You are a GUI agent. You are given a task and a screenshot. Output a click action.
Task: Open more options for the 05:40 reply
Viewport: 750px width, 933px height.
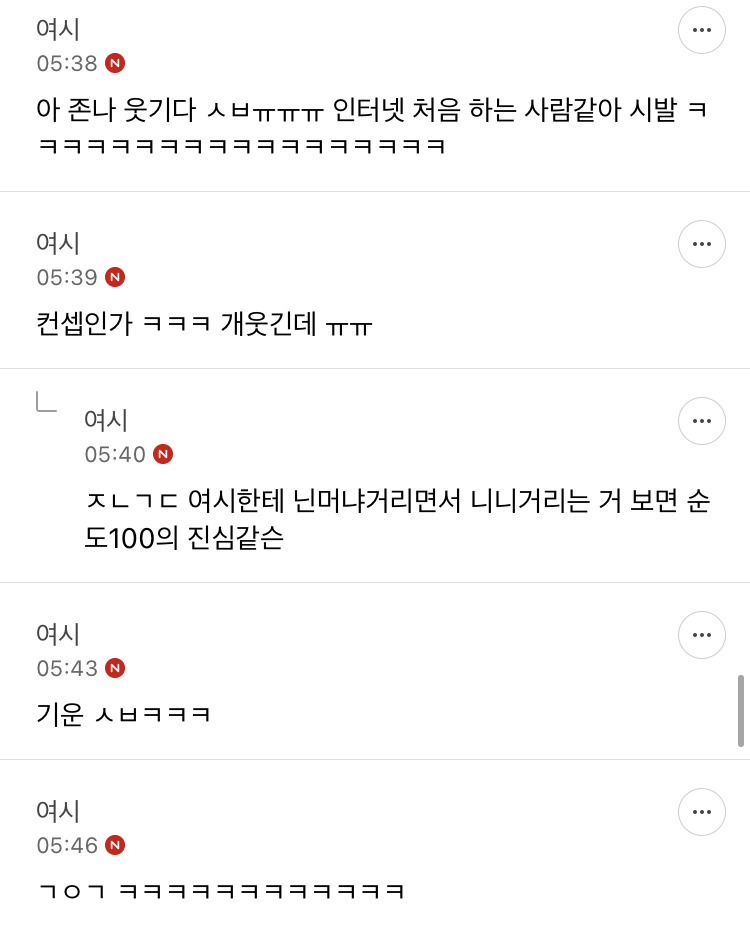(702, 421)
